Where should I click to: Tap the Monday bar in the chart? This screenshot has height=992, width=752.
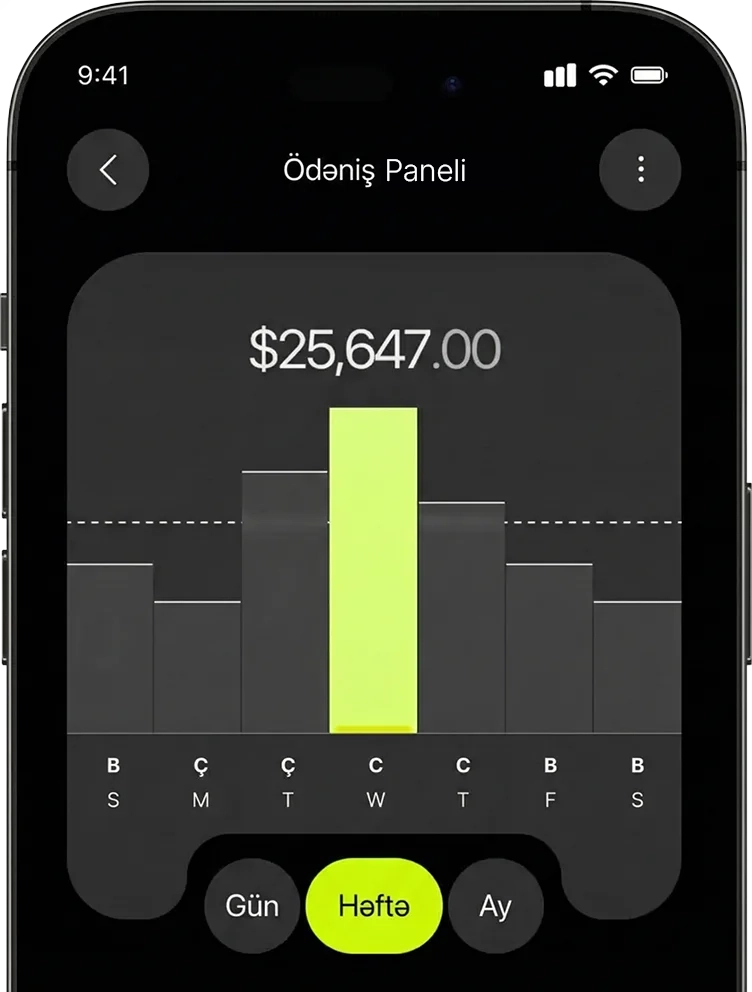click(198, 668)
